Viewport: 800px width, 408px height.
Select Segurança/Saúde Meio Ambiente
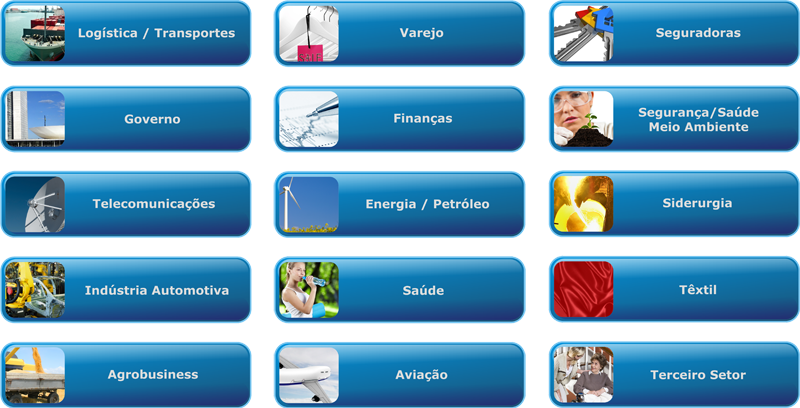point(698,119)
